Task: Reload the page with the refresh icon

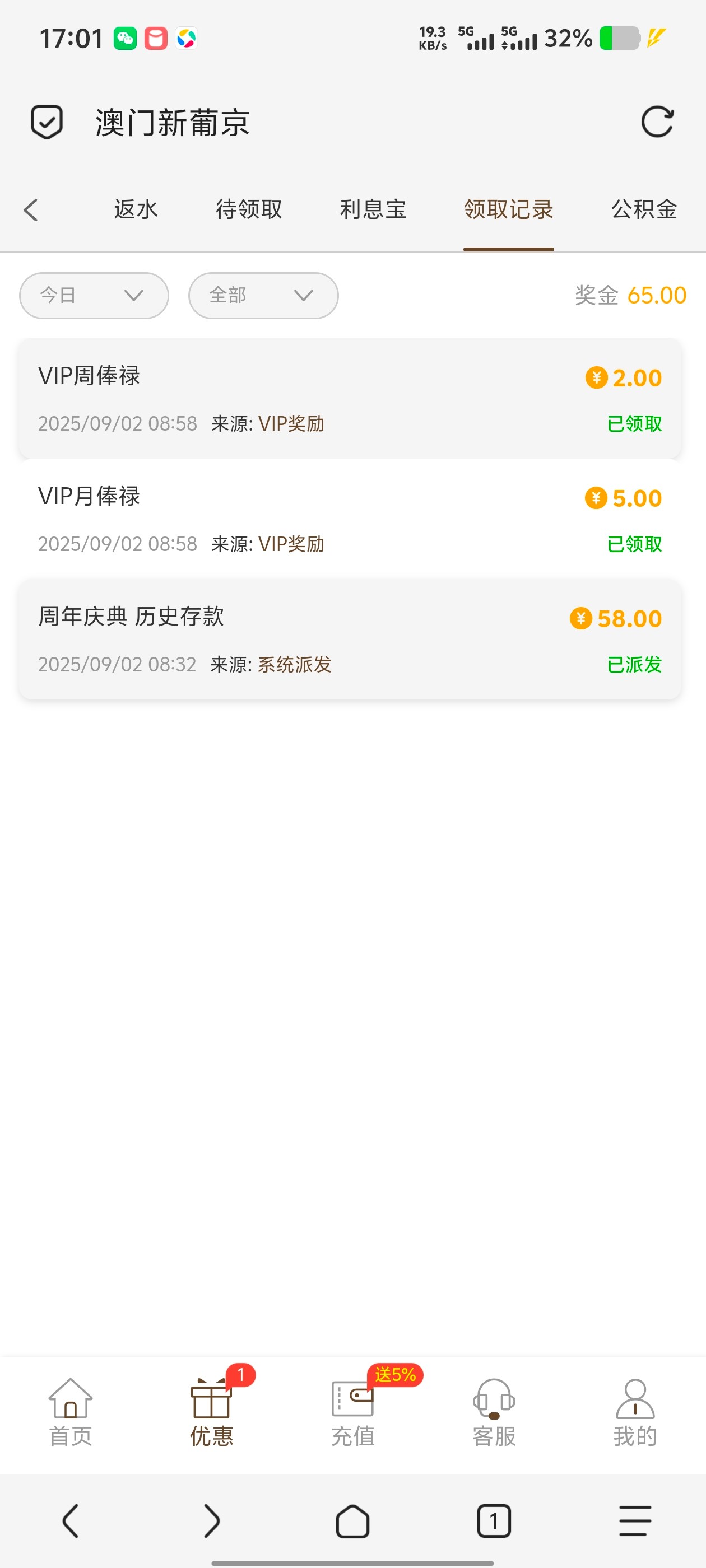Action: [657, 122]
